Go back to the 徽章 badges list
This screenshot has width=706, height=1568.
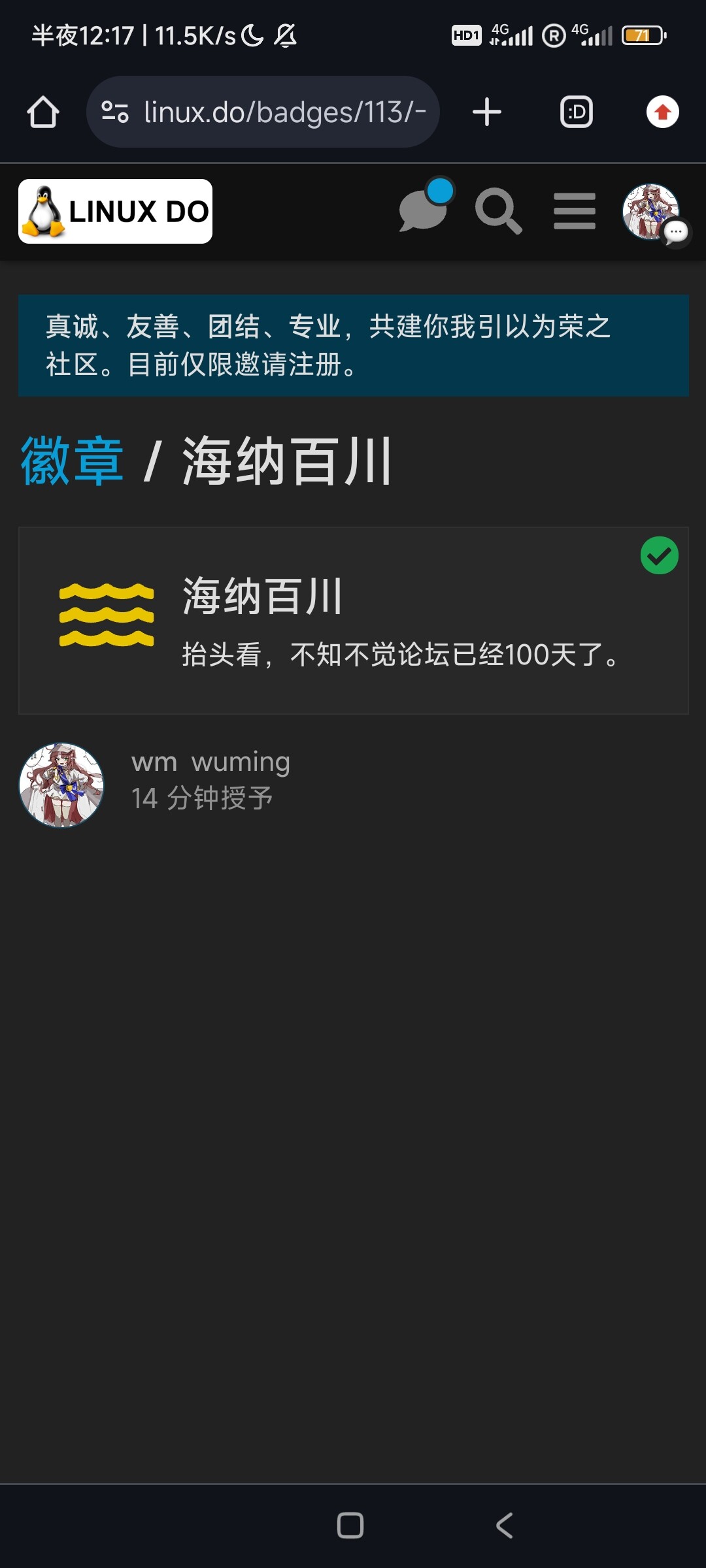(x=72, y=461)
